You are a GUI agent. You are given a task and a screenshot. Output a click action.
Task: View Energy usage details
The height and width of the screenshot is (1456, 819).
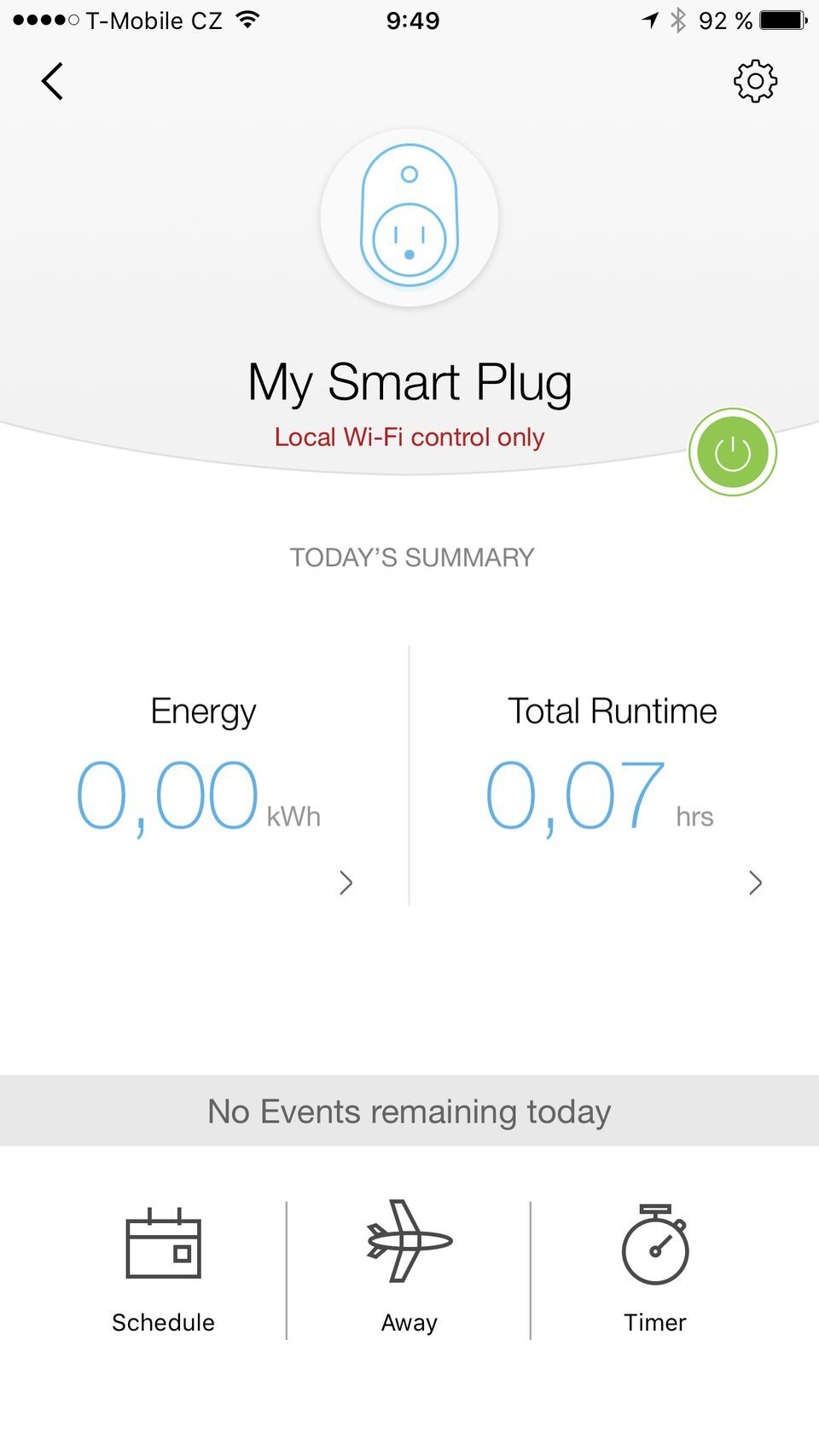[346, 882]
